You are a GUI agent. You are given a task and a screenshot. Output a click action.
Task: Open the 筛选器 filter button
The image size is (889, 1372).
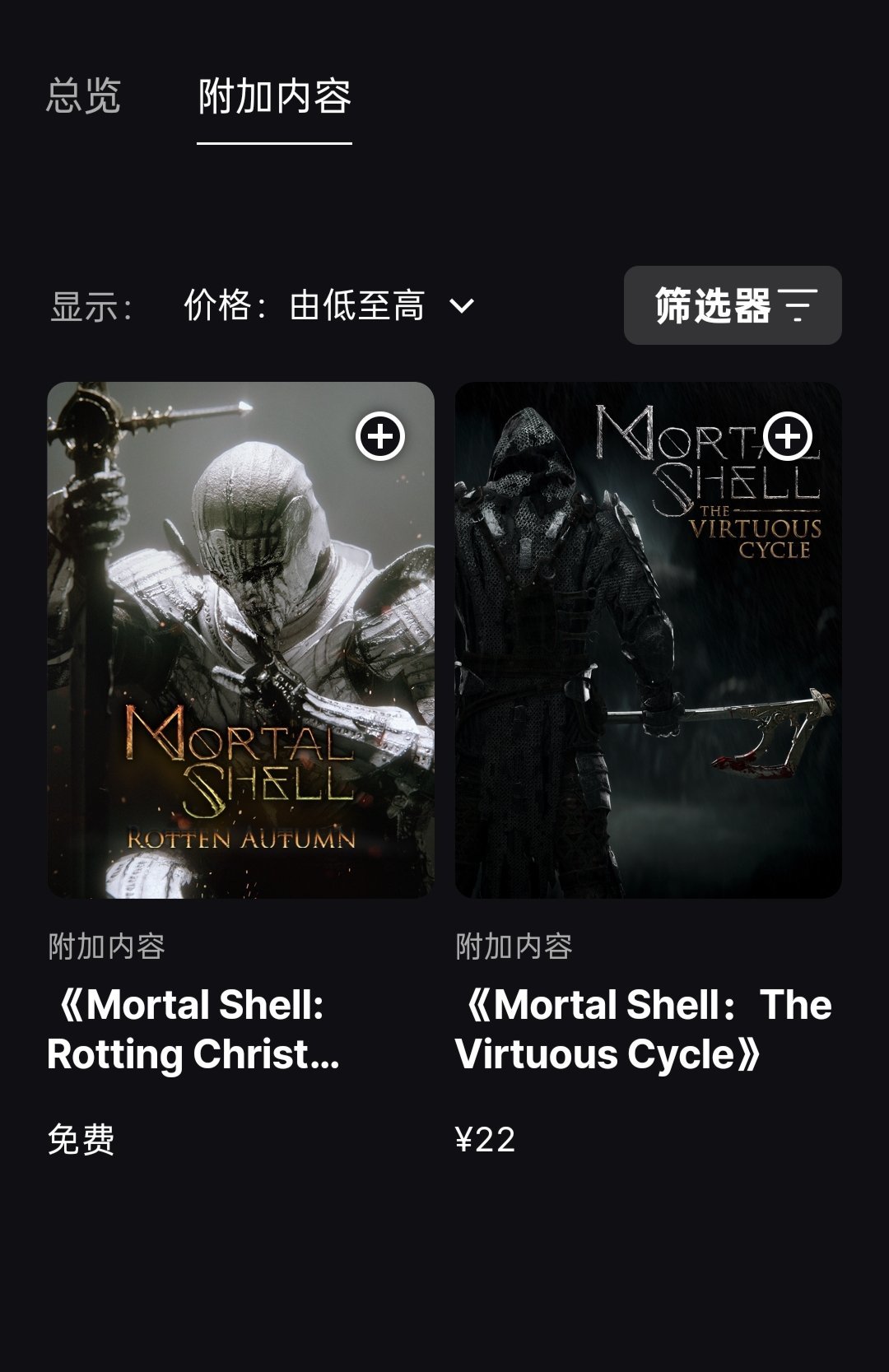pos(732,305)
